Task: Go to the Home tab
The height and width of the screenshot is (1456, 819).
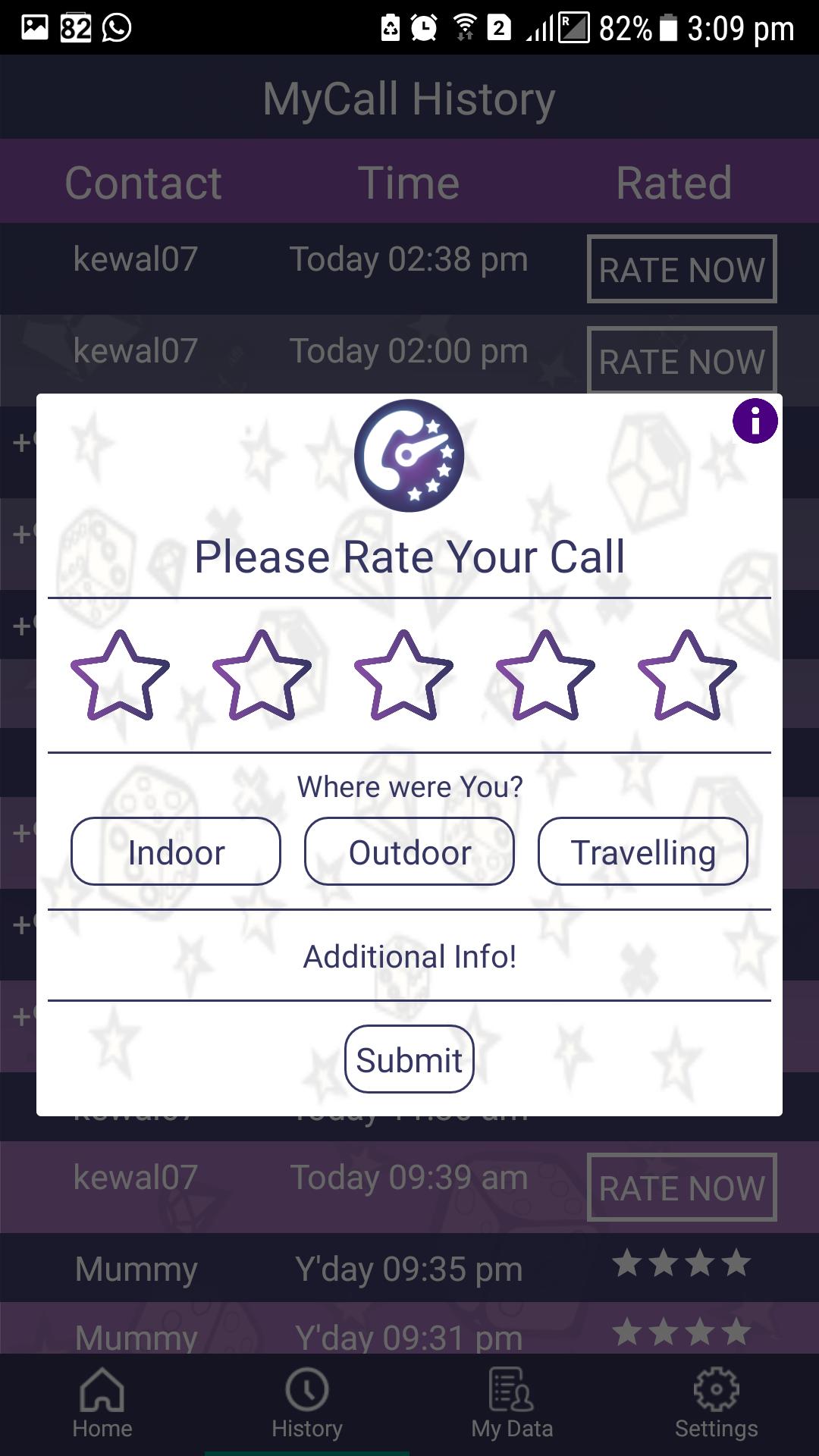Action: (x=102, y=1404)
